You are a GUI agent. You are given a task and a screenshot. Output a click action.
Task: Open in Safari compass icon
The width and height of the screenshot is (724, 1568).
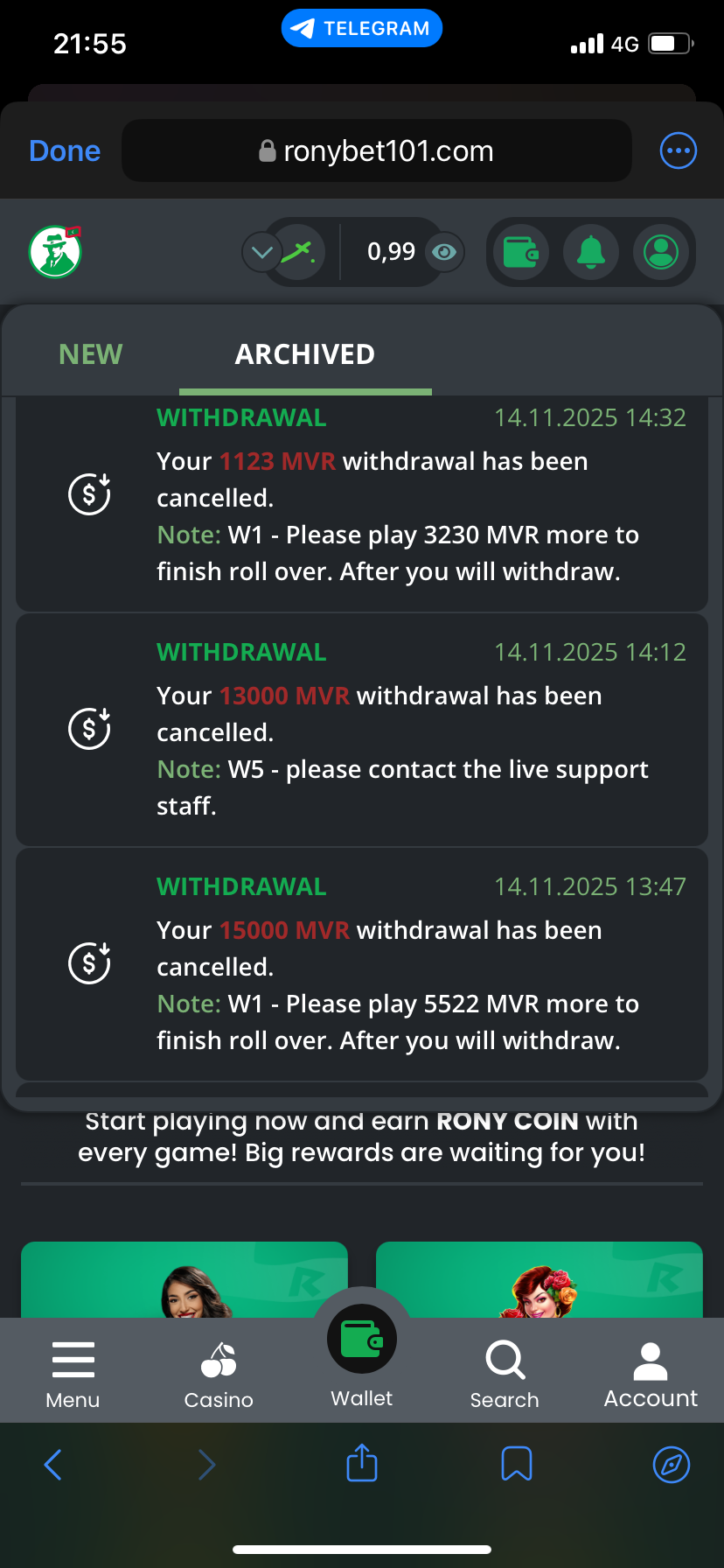(671, 1464)
